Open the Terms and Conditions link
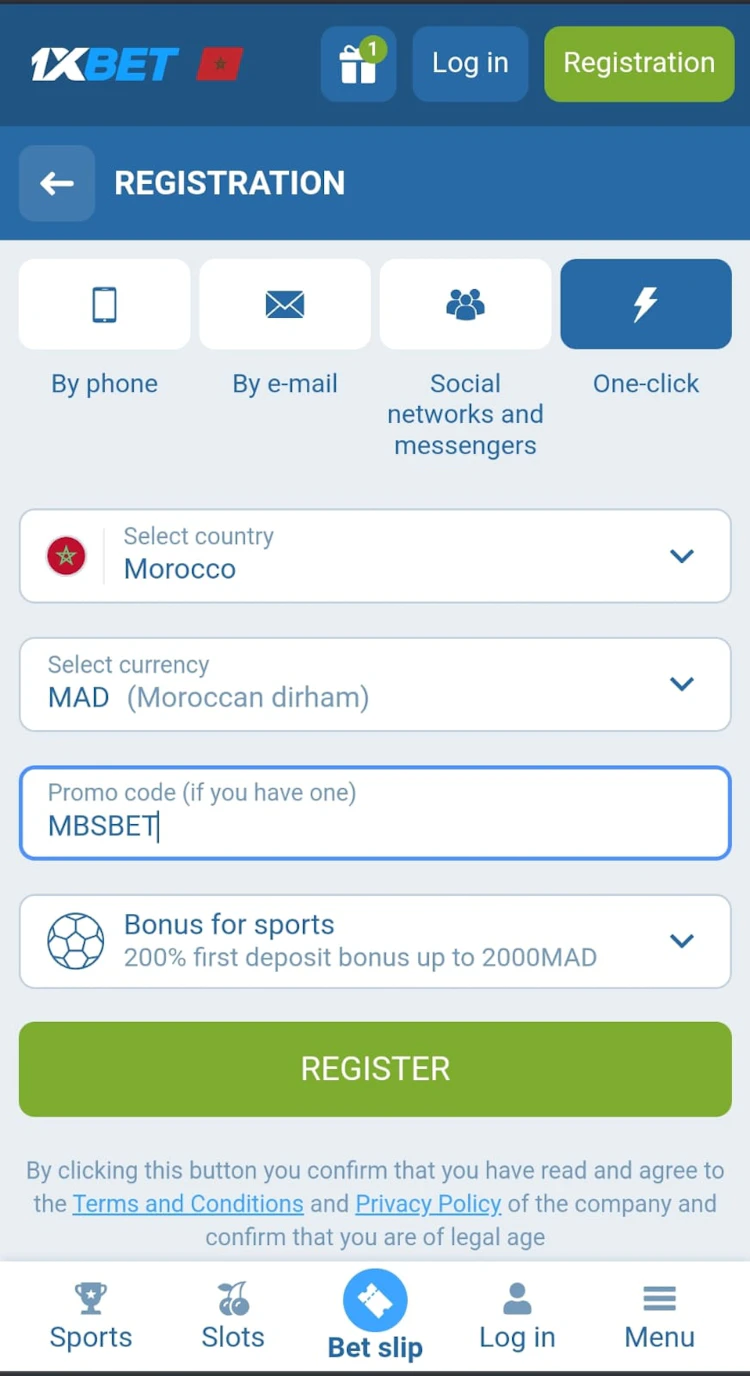 click(188, 1204)
